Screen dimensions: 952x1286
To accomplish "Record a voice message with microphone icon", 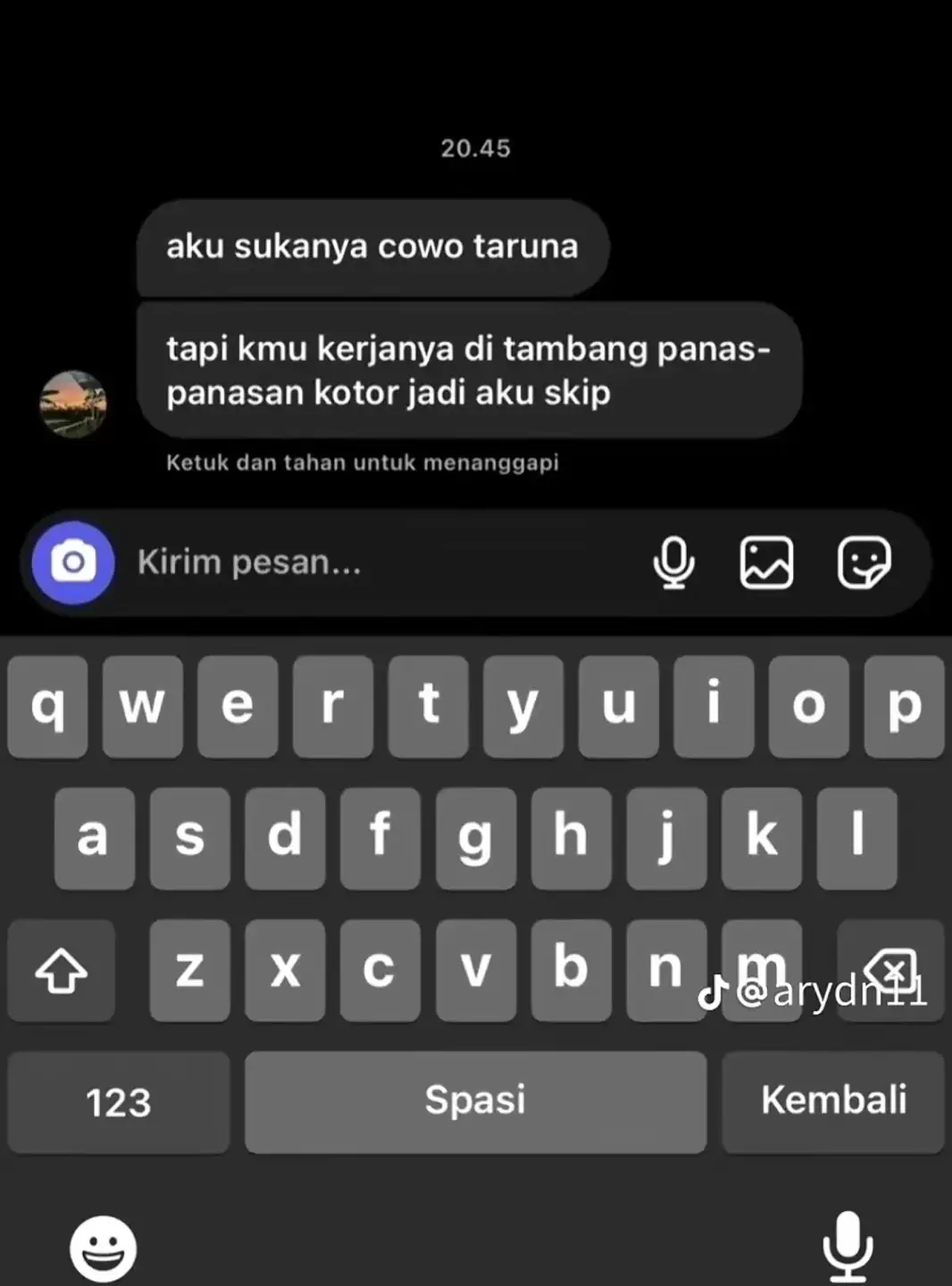I will point(673,563).
